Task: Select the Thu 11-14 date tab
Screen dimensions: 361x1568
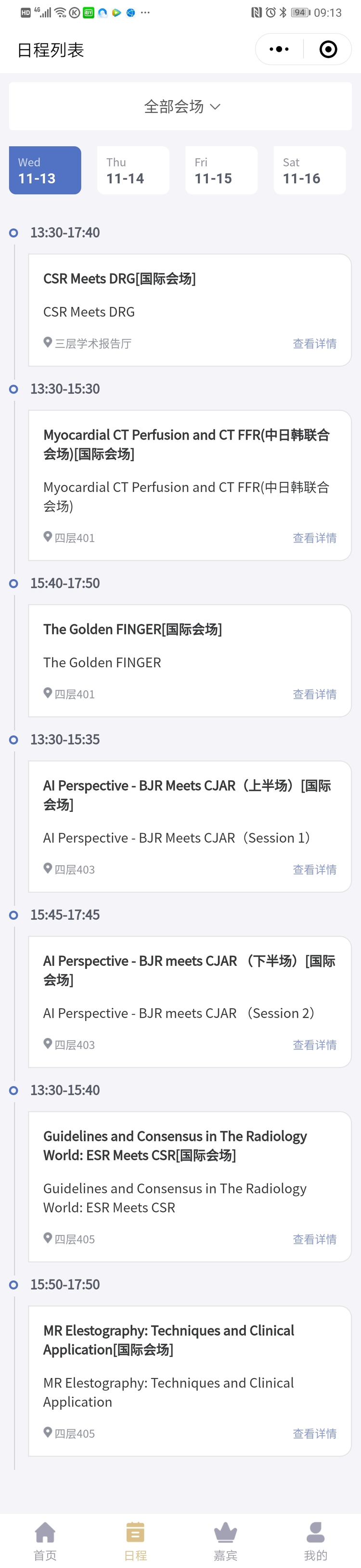Action: pos(133,170)
